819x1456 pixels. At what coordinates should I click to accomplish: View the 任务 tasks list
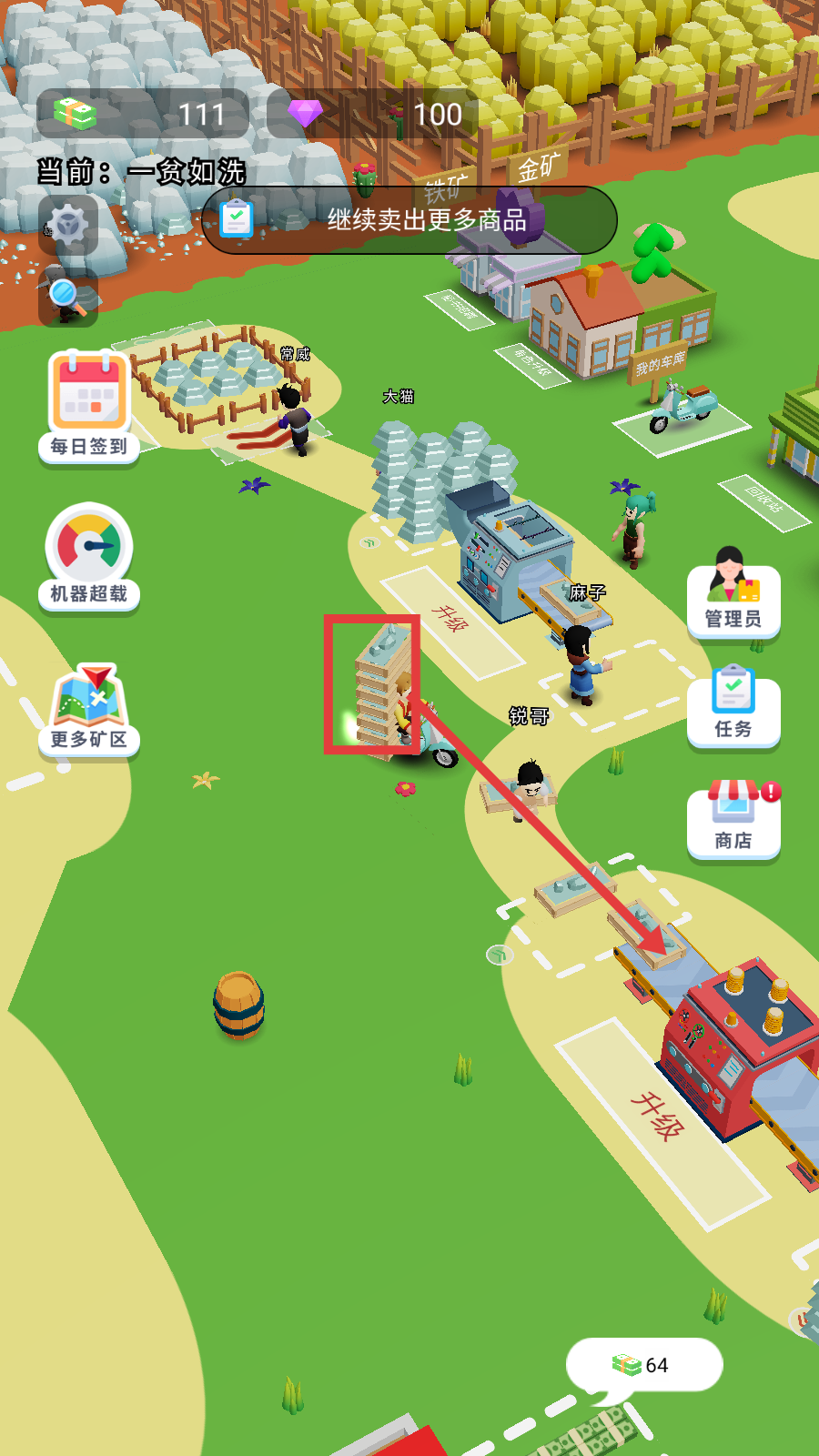coord(733,709)
